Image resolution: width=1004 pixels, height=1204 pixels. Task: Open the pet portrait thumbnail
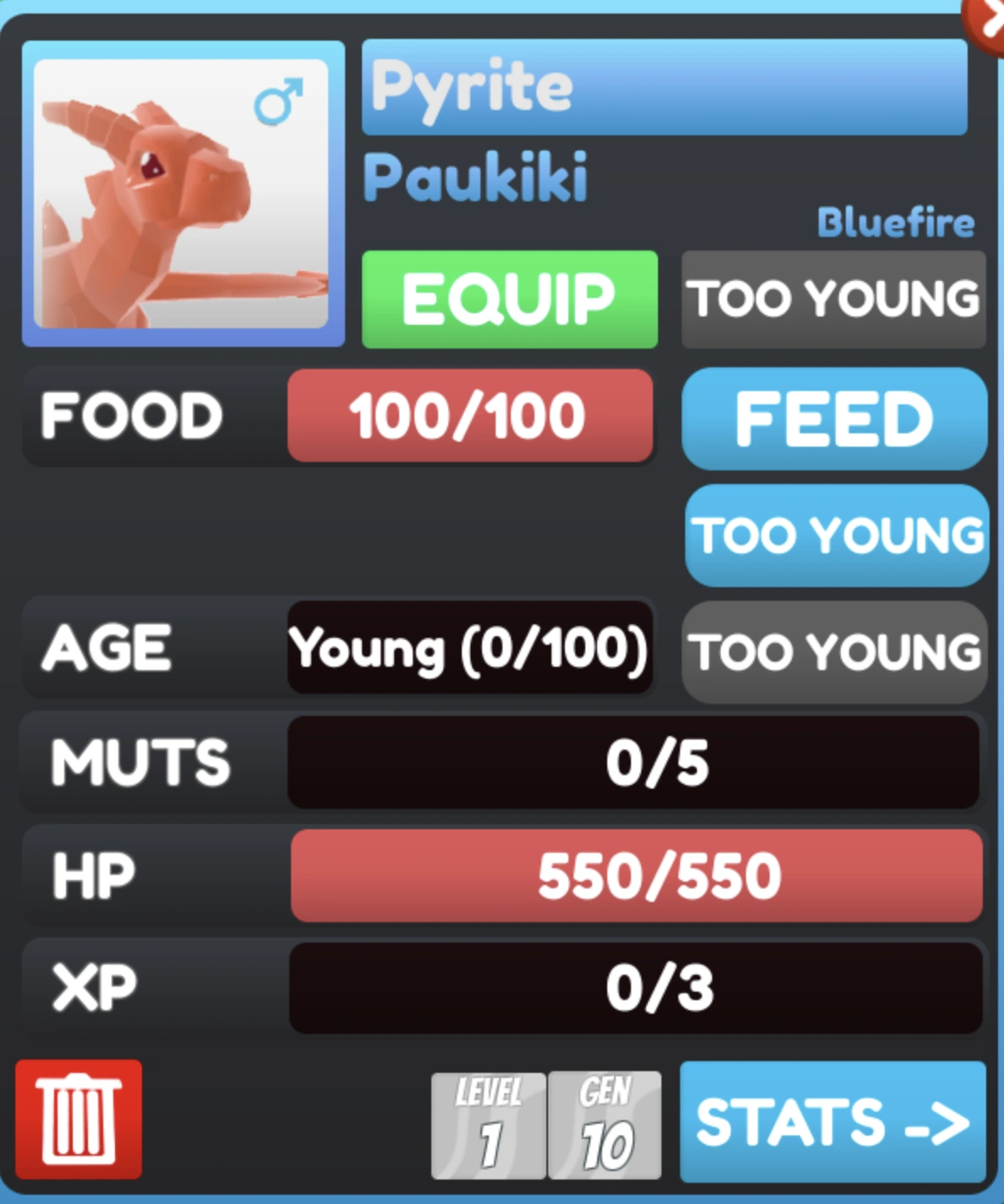[x=183, y=190]
